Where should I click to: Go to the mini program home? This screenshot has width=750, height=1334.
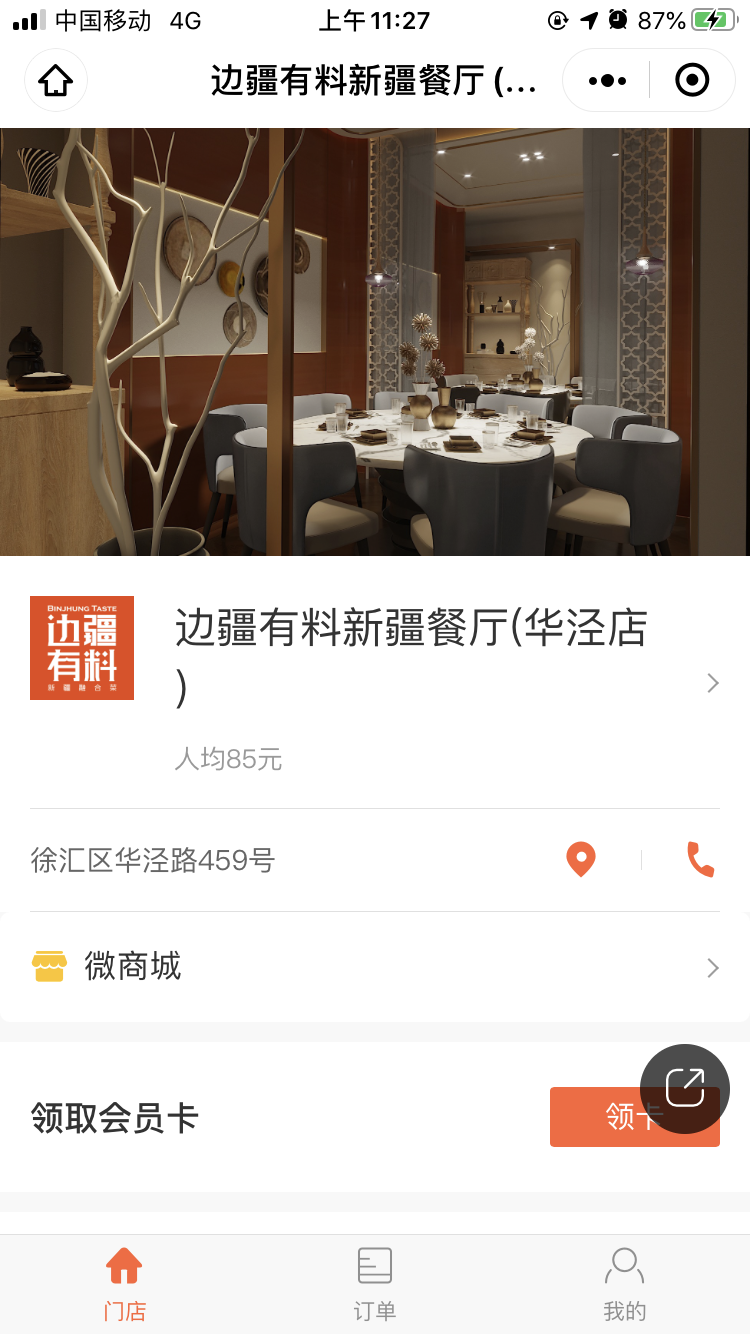[x=56, y=80]
